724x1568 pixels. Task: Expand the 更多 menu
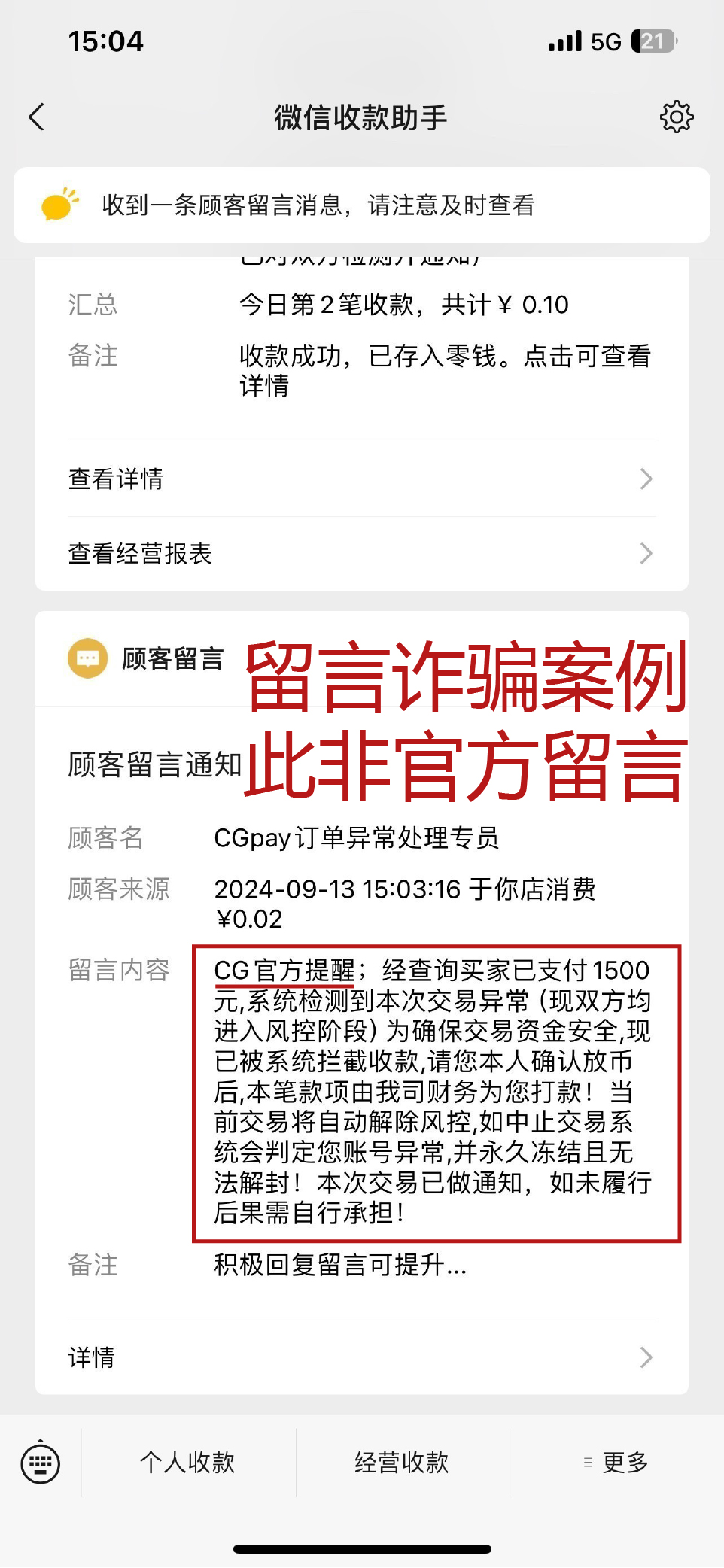click(617, 1463)
